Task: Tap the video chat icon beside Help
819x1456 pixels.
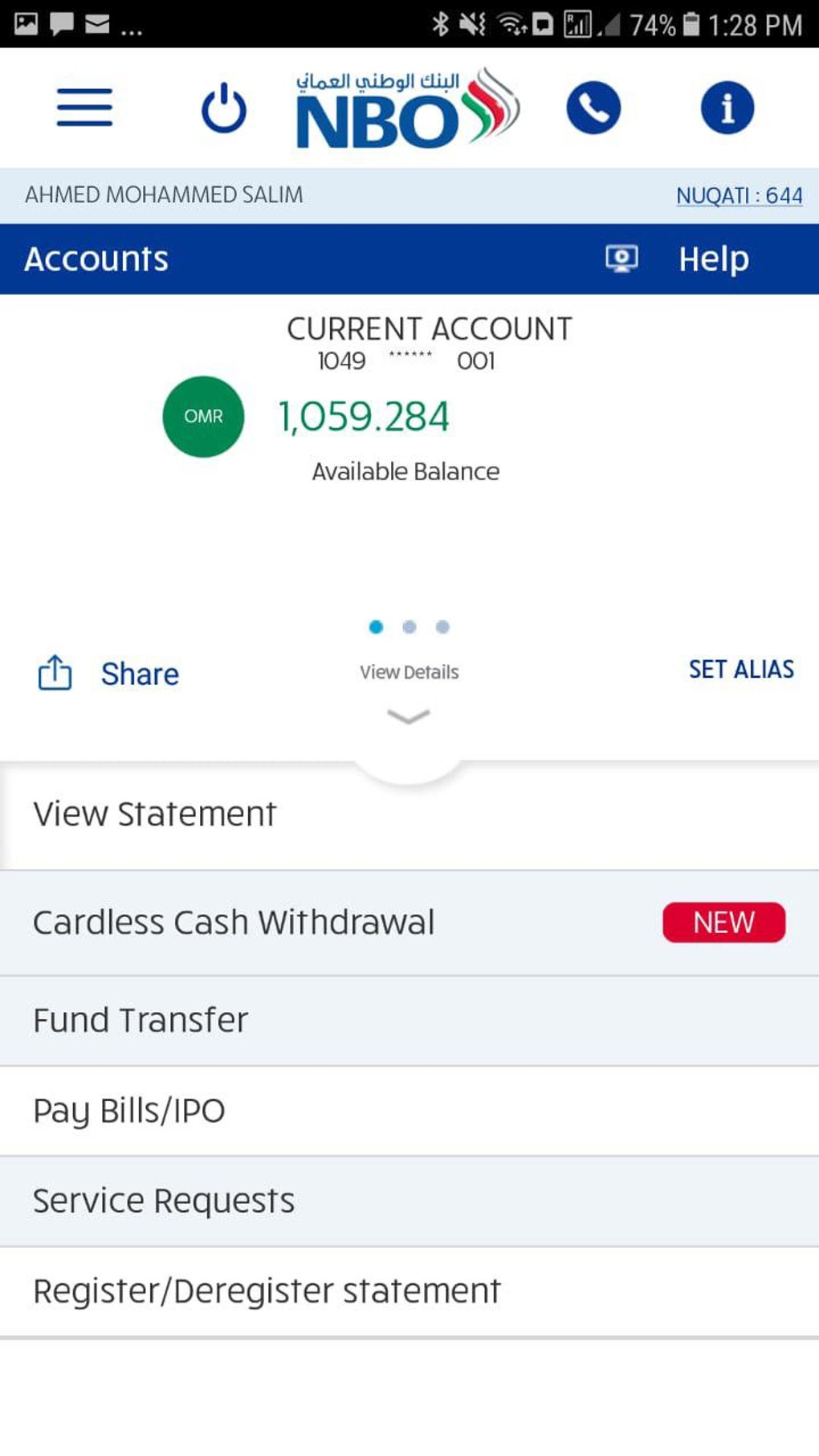Action: click(x=619, y=259)
